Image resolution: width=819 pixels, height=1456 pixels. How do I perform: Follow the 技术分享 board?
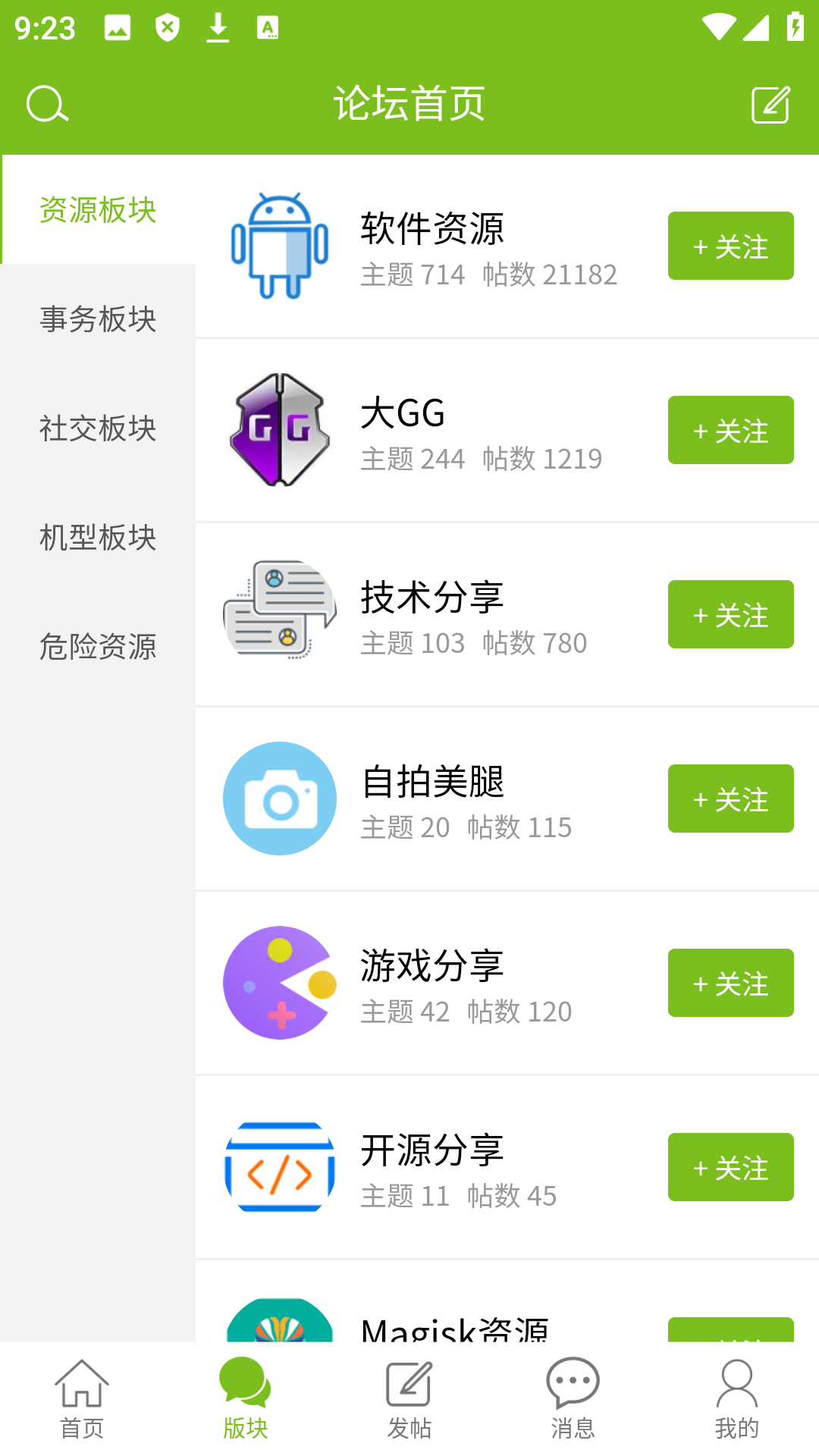[x=730, y=614]
